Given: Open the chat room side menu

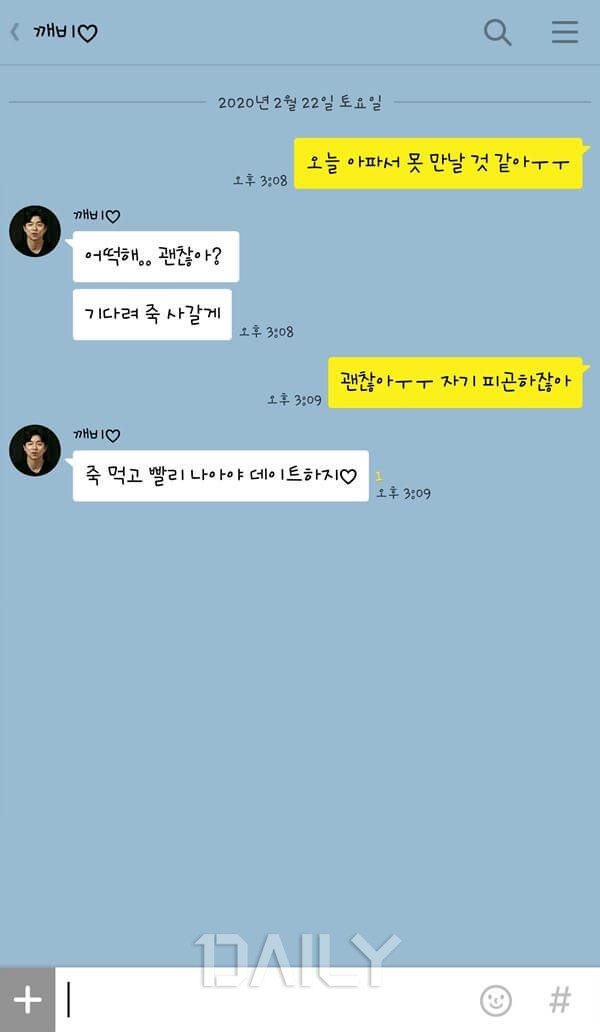Looking at the screenshot, I should 565,32.
